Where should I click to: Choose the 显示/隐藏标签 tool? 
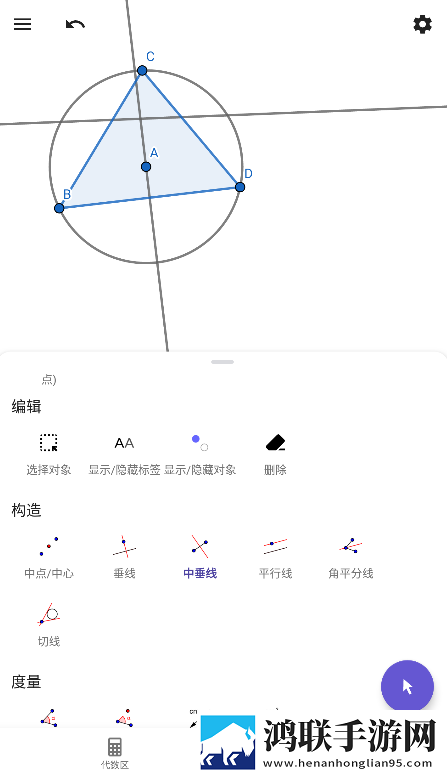click(124, 454)
